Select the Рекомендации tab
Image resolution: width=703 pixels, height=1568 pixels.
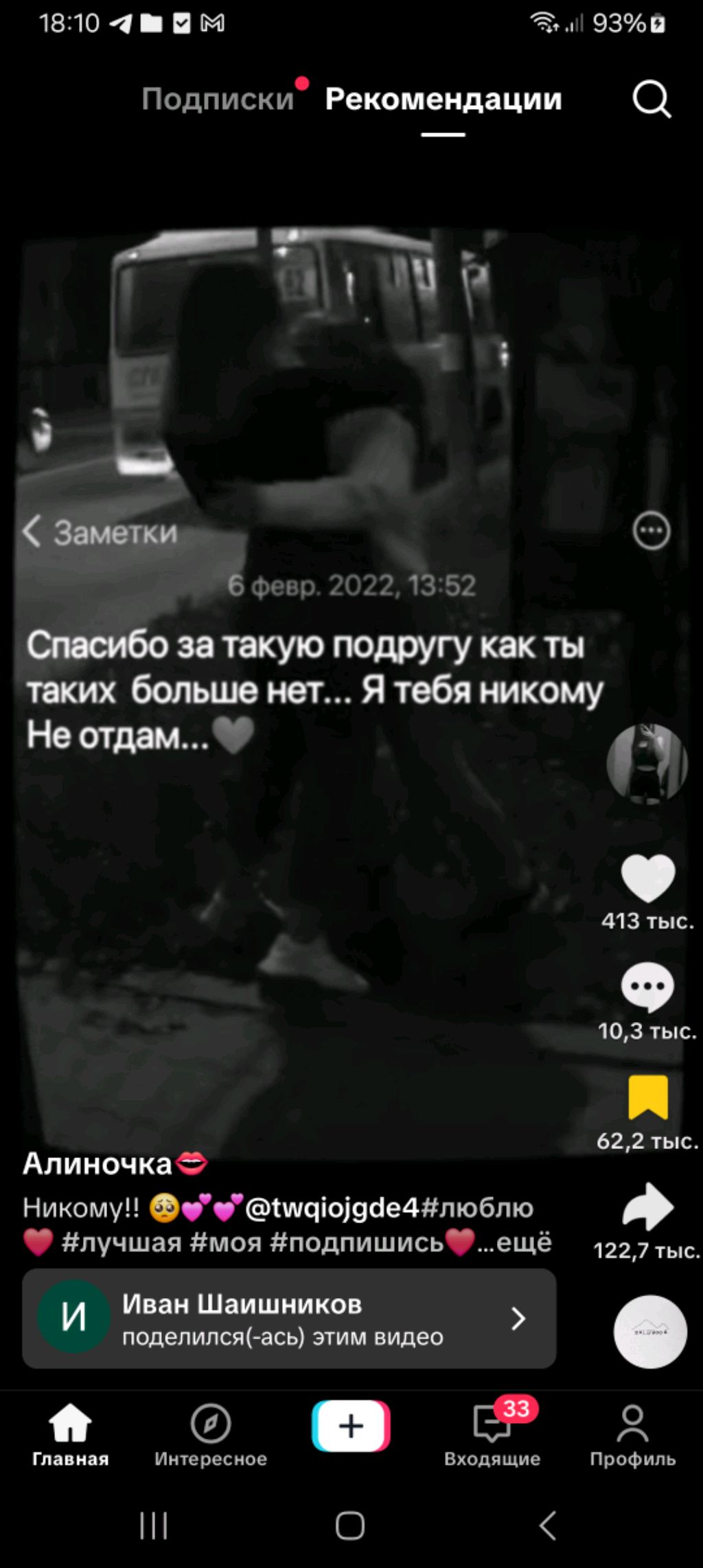point(443,100)
